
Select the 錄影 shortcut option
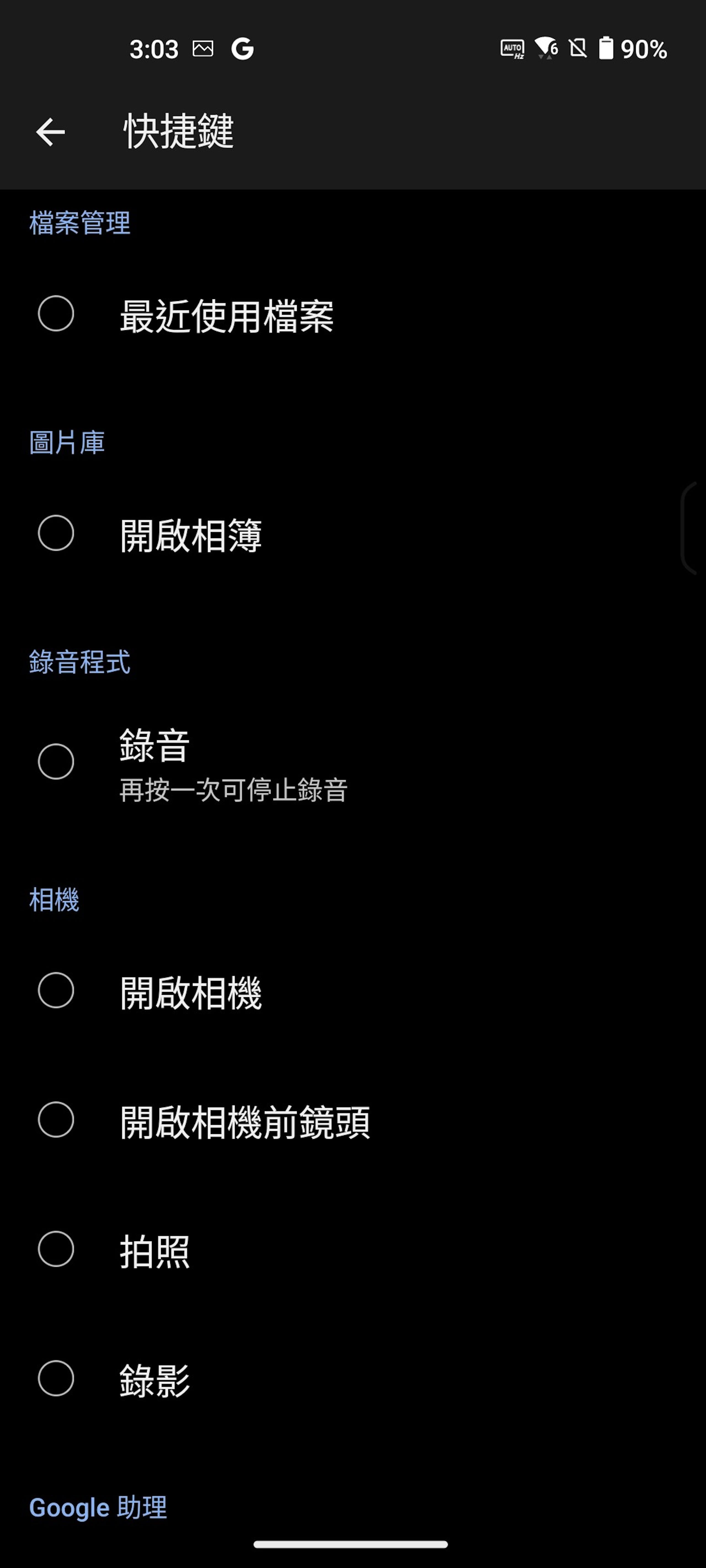(x=353, y=1379)
